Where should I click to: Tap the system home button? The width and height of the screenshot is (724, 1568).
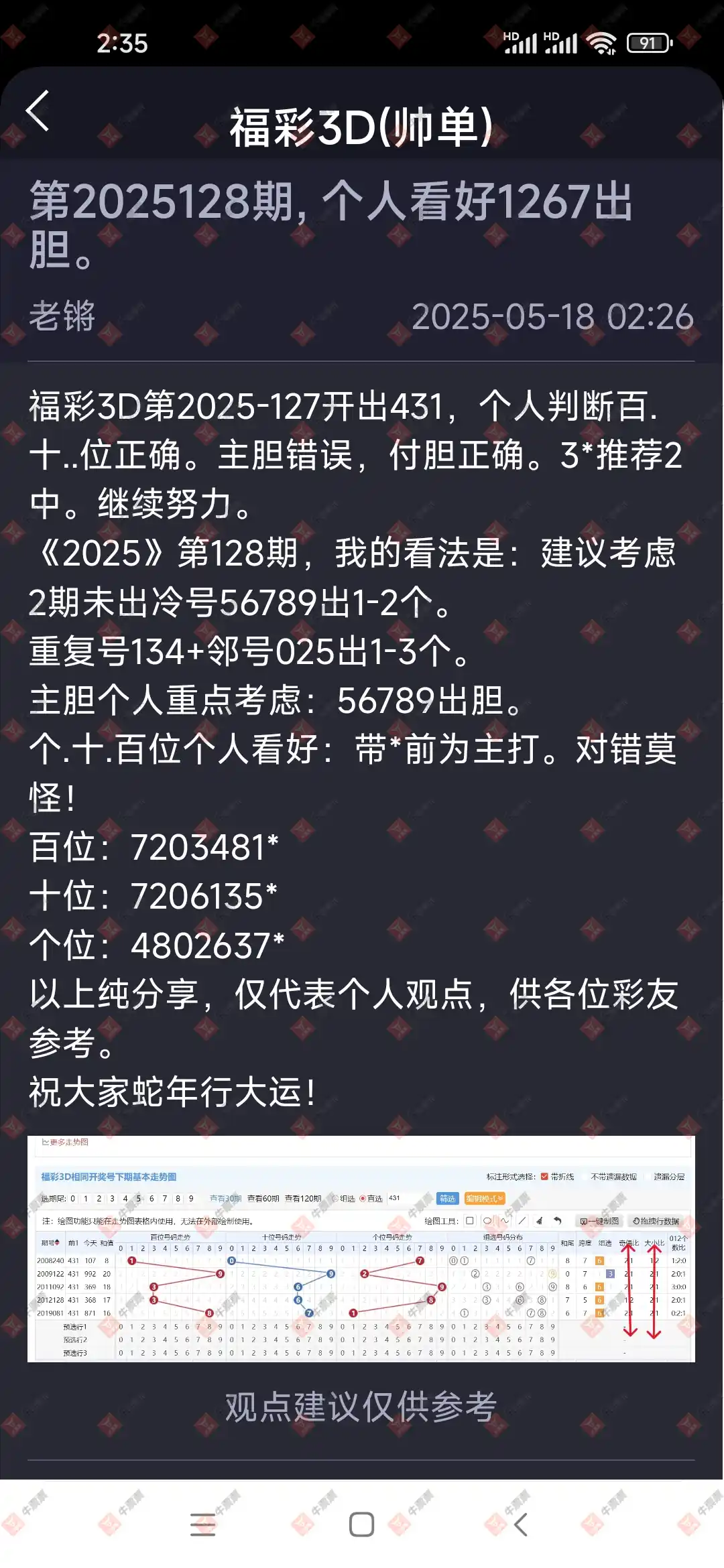(361, 1524)
